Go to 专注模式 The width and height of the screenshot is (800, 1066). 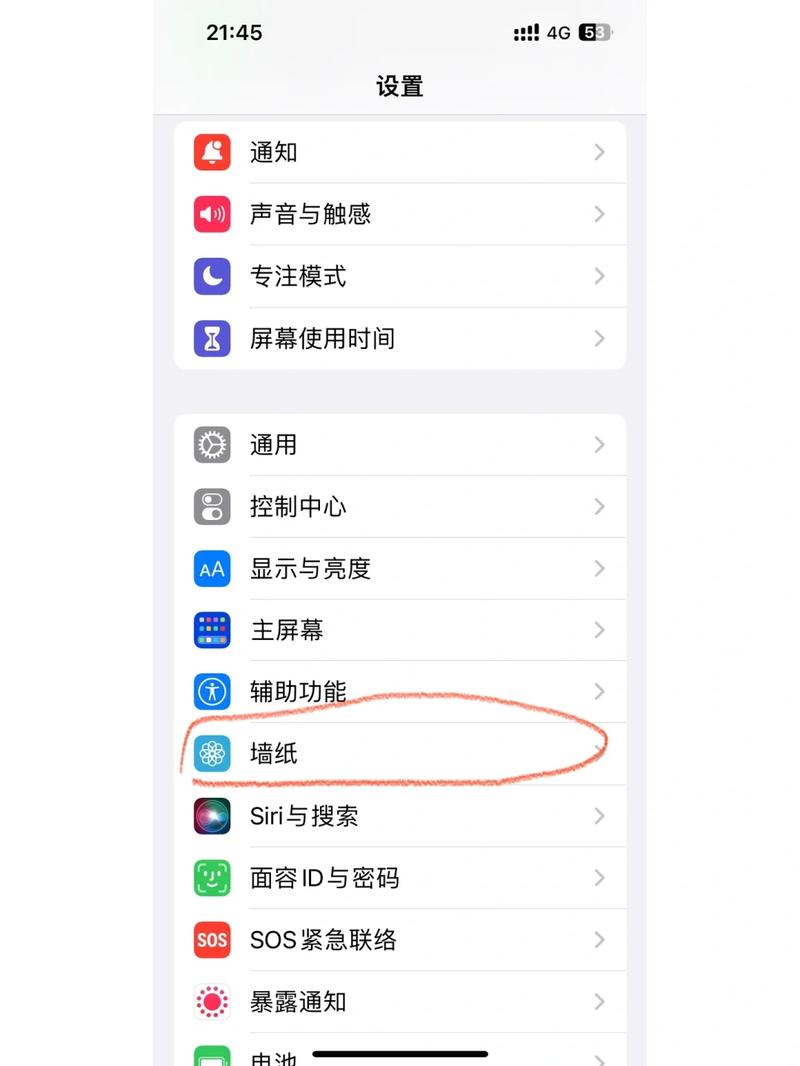click(400, 276)
